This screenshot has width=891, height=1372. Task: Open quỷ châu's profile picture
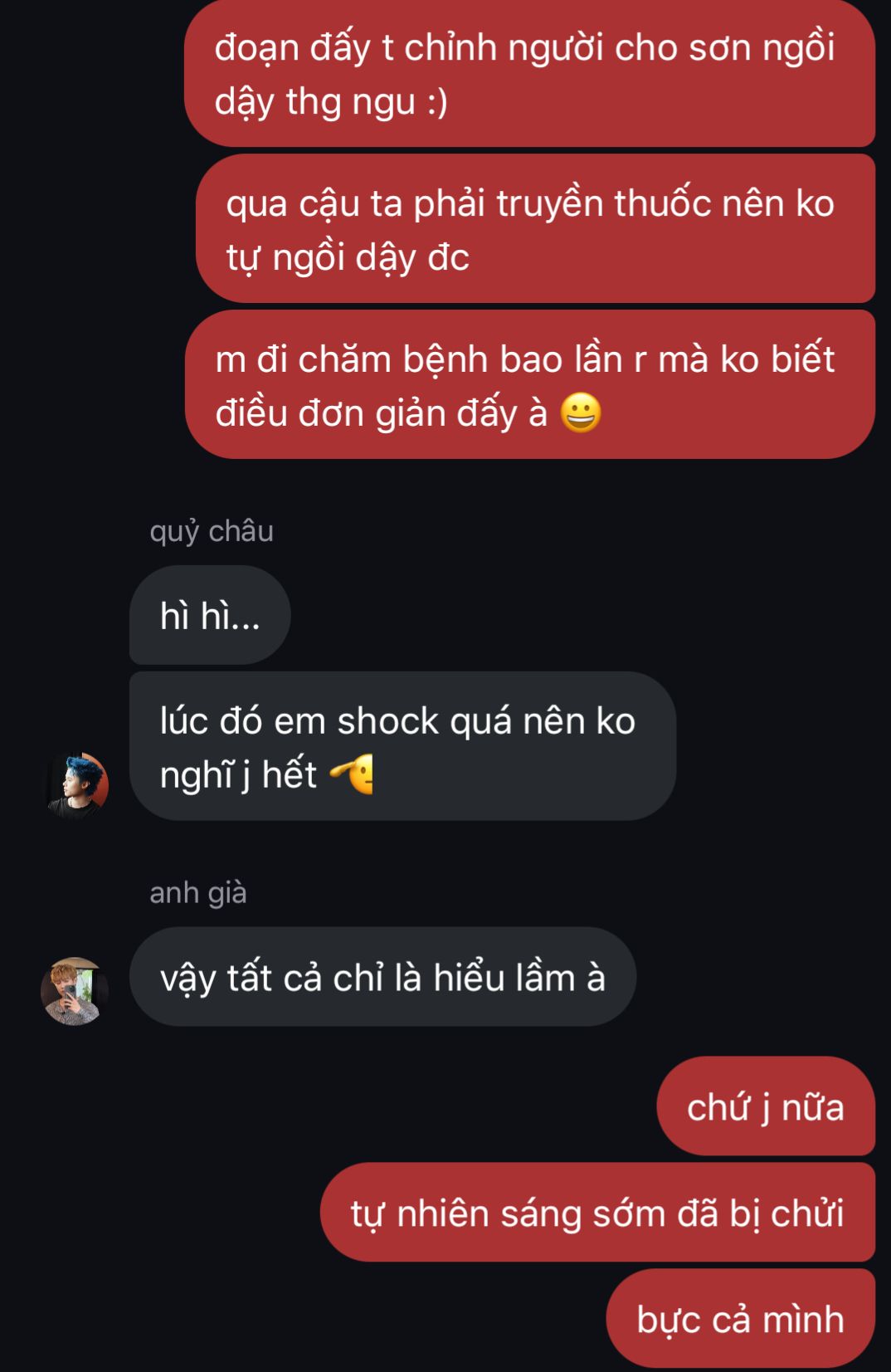[x=75, y=785]
